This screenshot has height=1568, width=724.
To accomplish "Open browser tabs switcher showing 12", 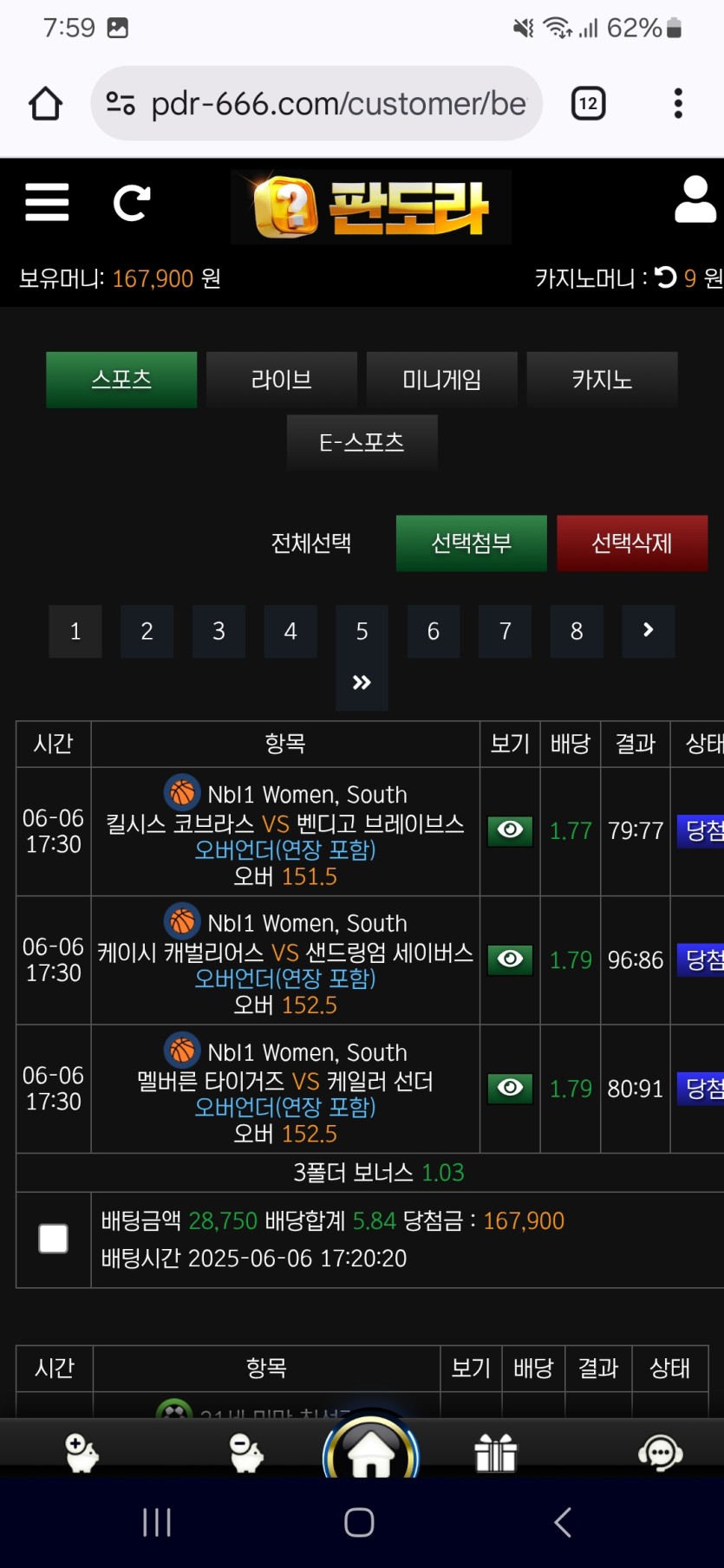I will 588,104.
